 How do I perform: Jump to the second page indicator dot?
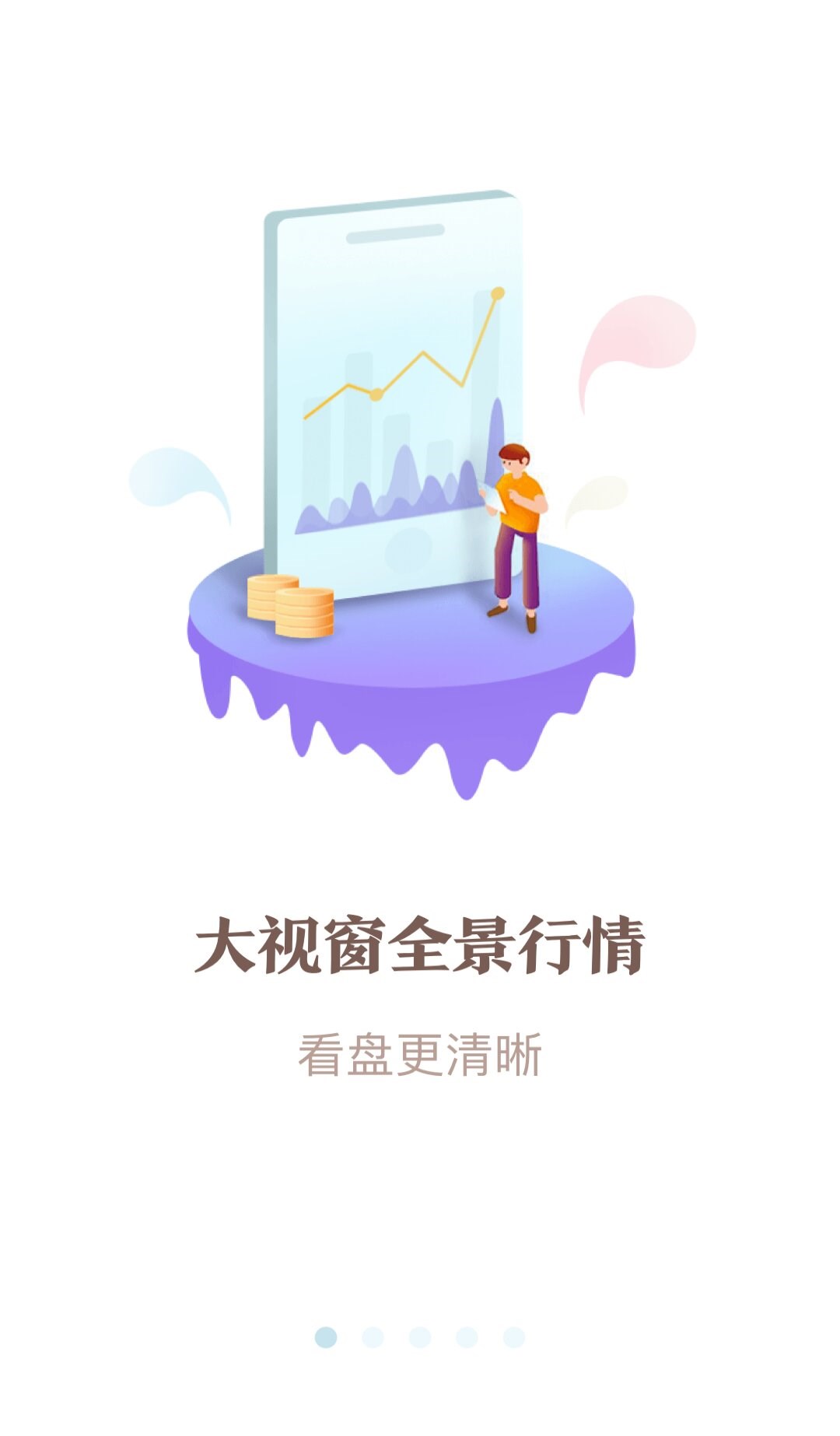pos(373,1337)
